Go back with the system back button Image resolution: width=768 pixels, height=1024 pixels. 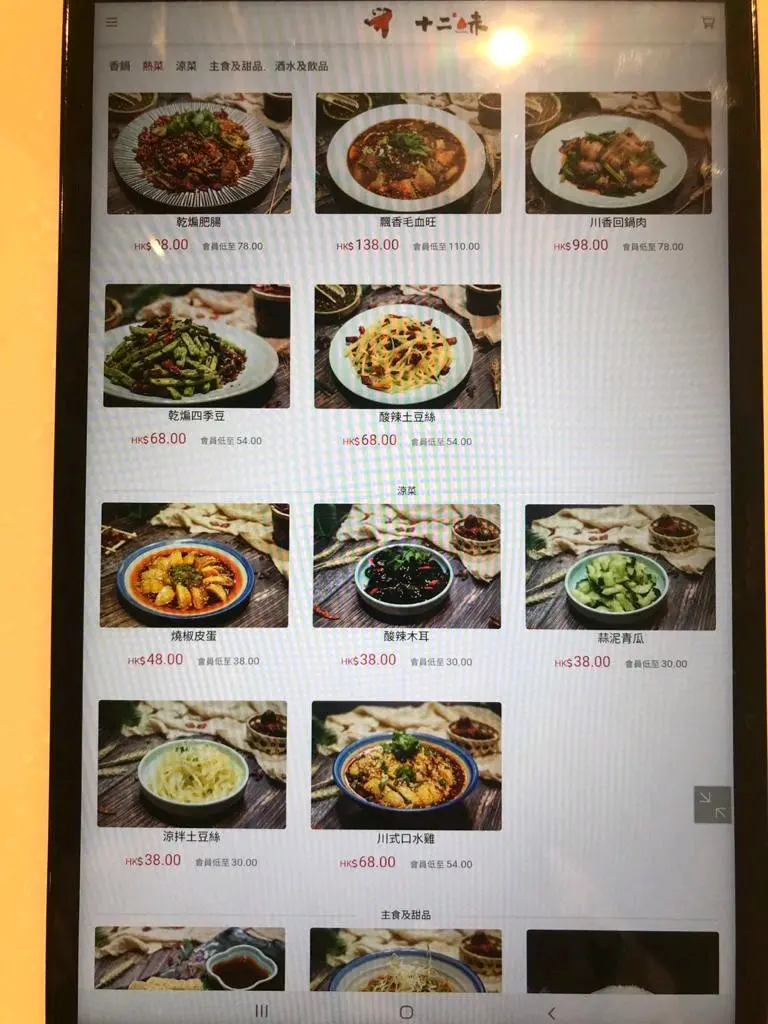tap(551, 1012)
